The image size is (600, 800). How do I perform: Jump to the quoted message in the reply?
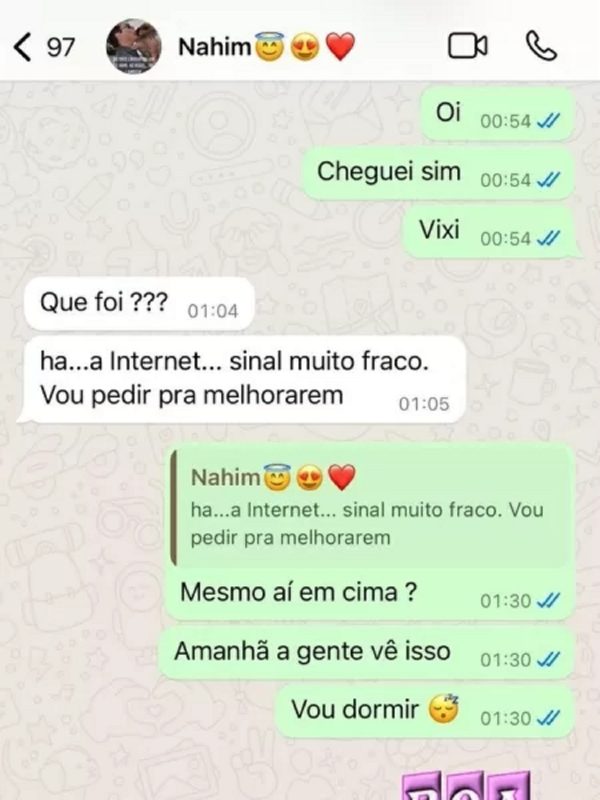point(370,508)
